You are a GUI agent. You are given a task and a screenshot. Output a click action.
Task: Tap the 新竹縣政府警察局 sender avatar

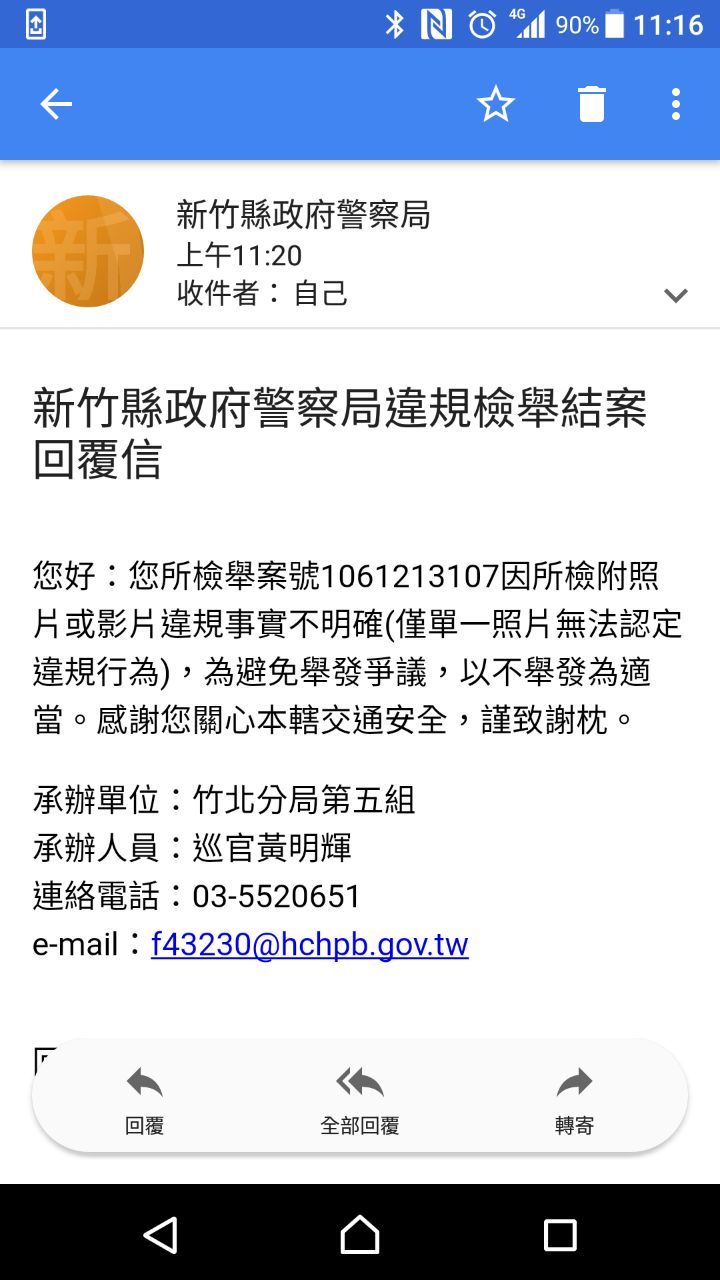click(x=88, y=251)
